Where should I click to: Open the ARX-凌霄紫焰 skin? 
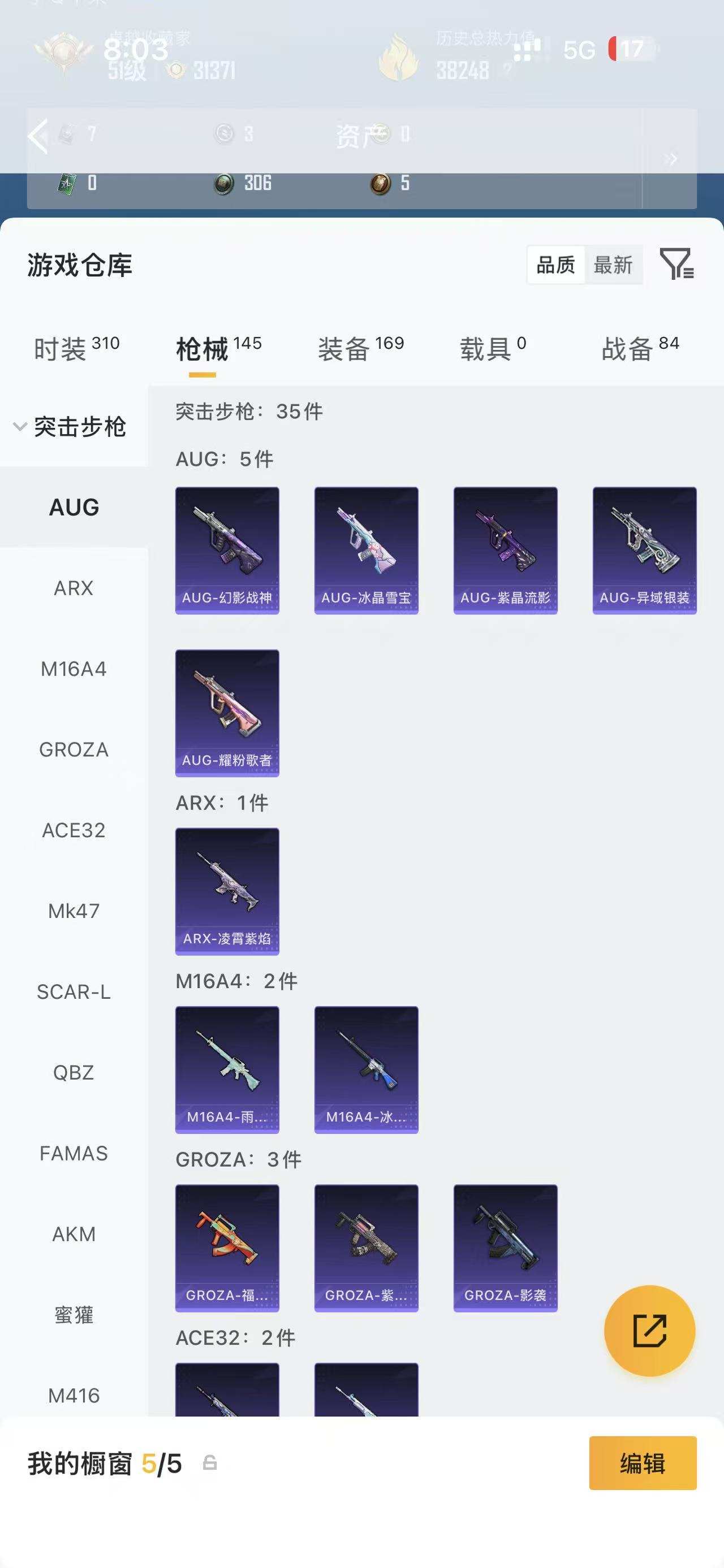(x=227, y=891)
